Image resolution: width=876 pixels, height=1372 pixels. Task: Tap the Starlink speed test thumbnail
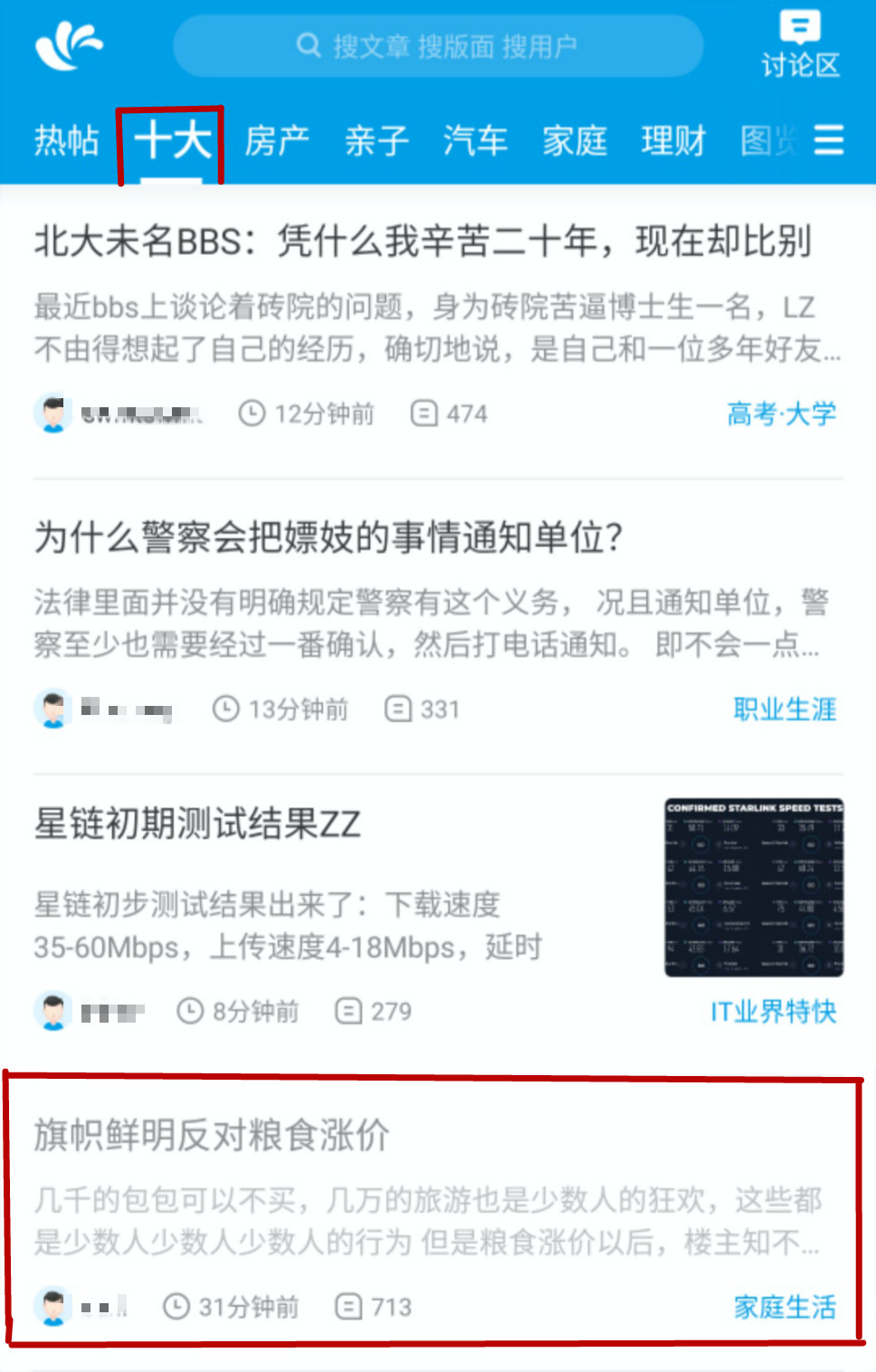pos(754,888)
